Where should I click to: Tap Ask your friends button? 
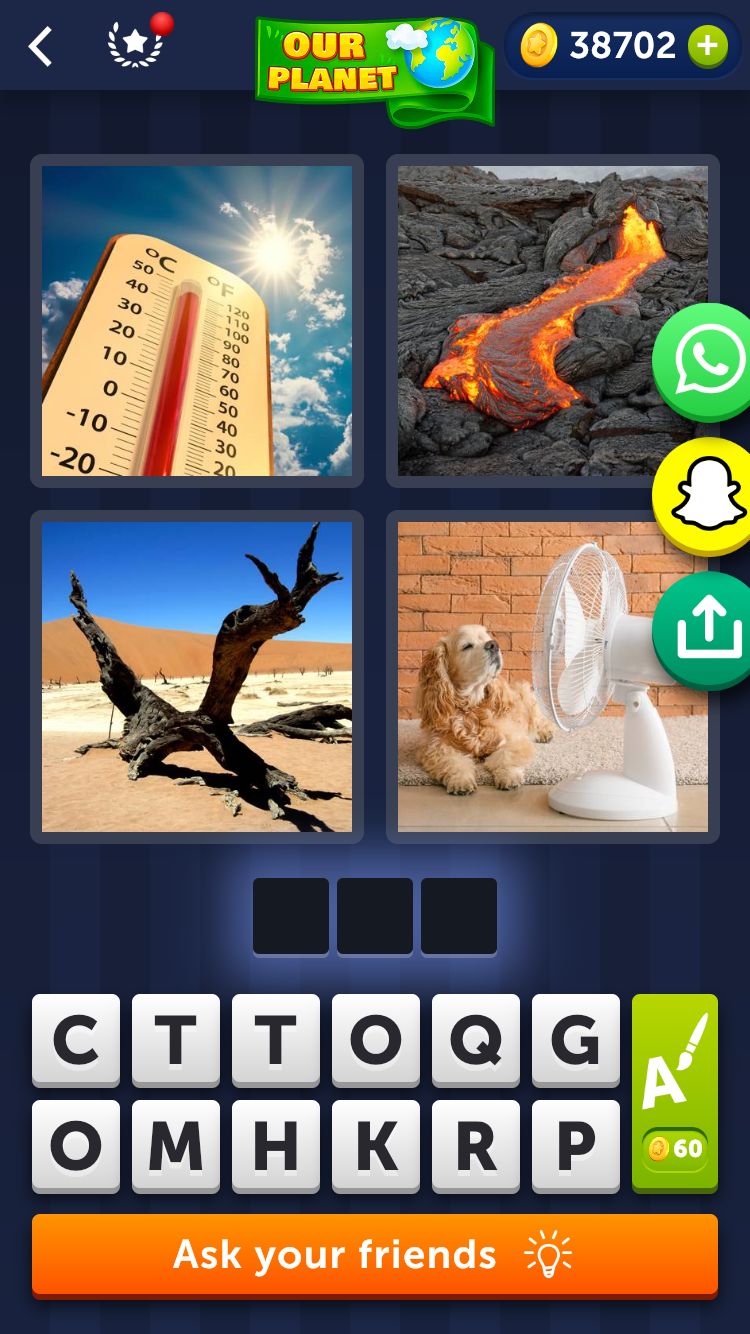tap(375, 1255)
